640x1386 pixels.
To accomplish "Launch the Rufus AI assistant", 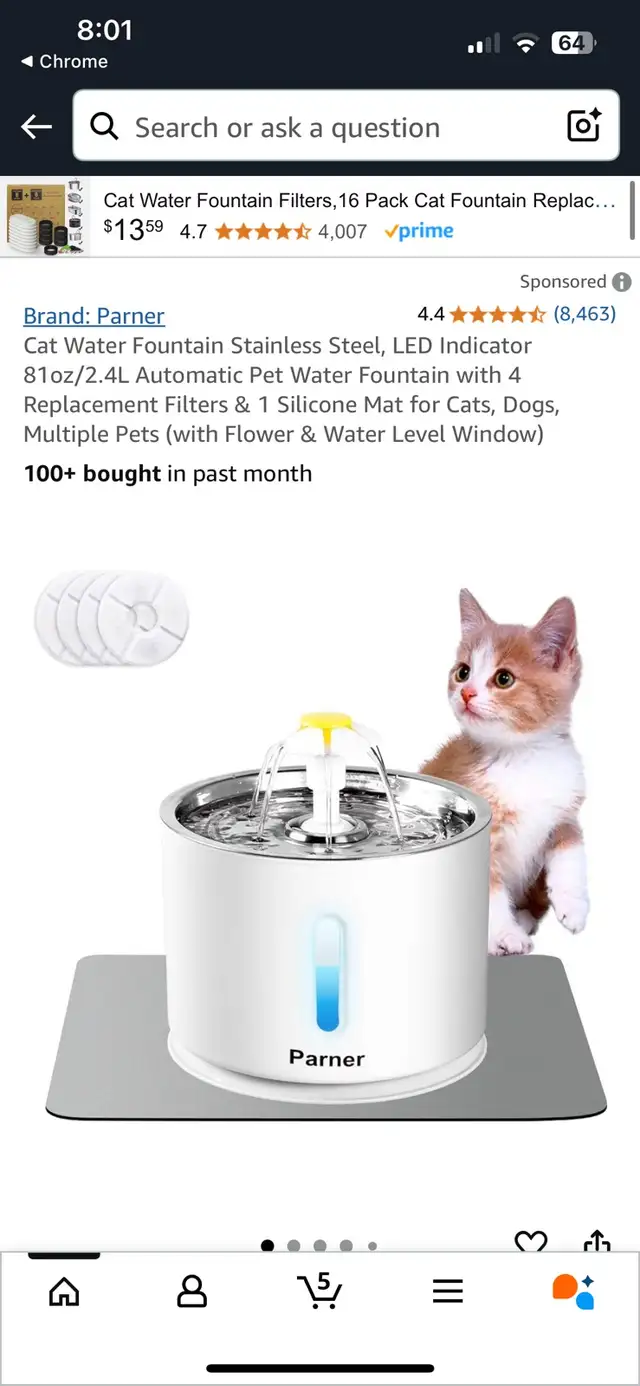I will click(x=574, y=1291).
